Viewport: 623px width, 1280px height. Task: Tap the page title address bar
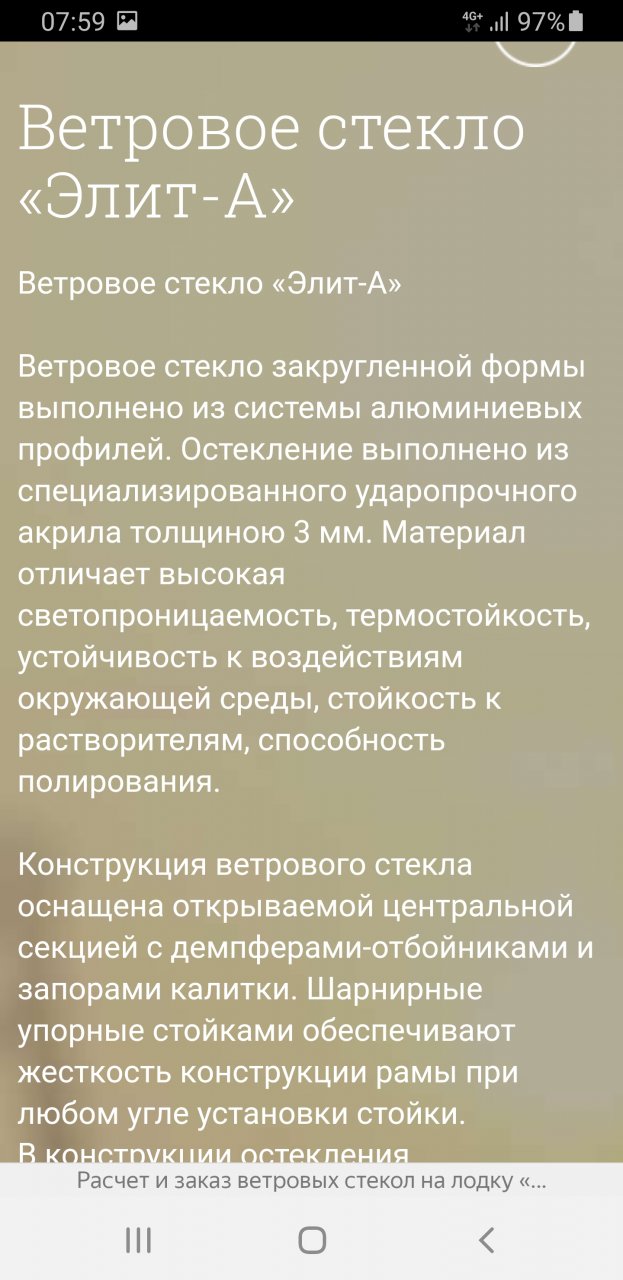[311, 1181]
